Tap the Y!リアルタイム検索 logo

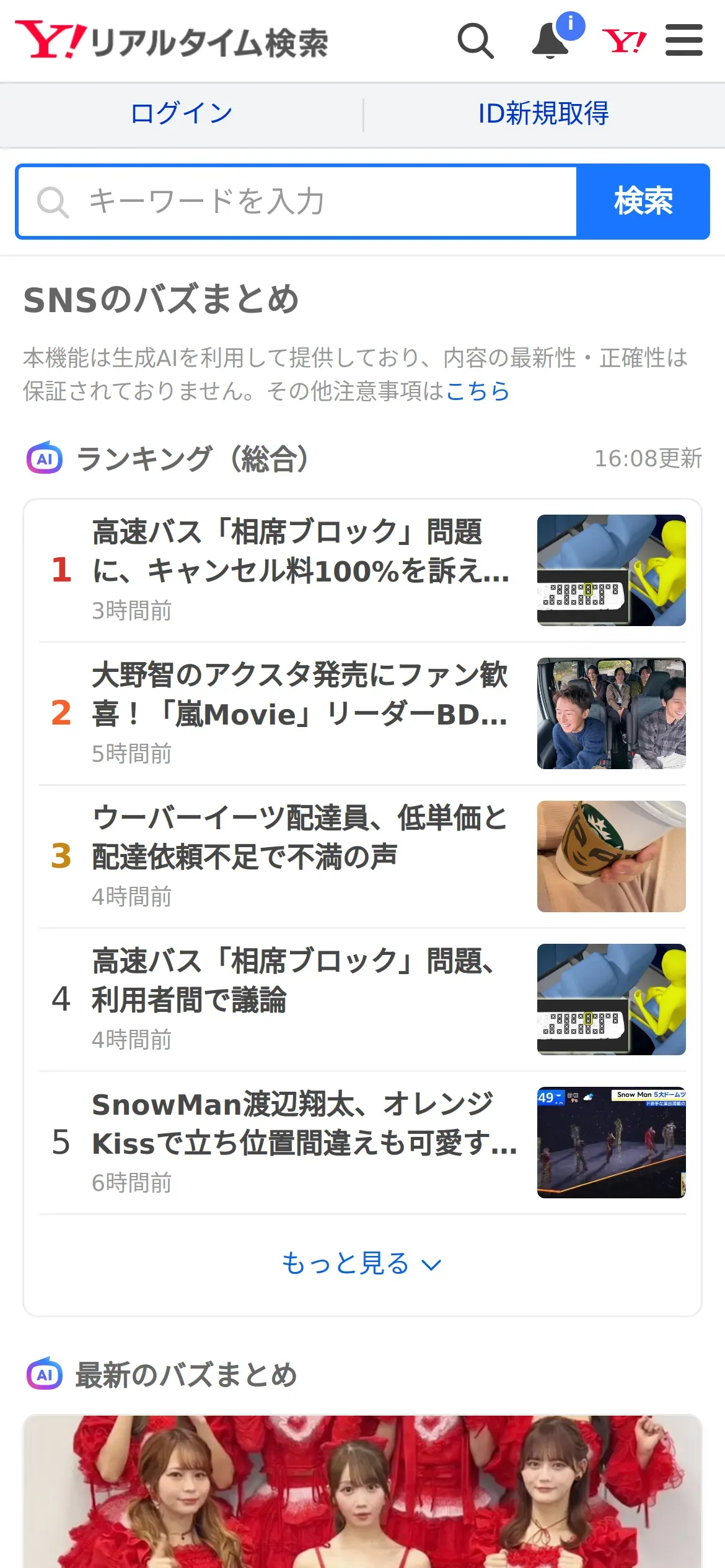click(172, 41)
